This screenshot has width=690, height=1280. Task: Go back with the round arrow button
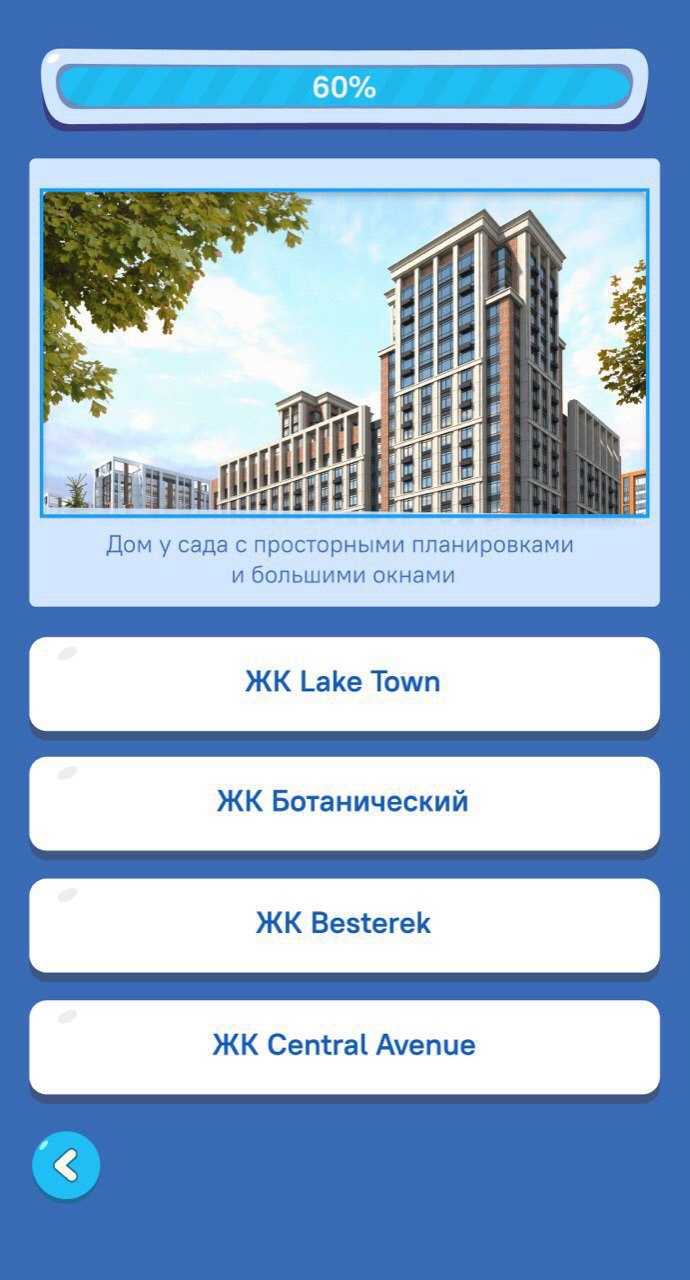pyautogui.click(x=66, y=1165)
